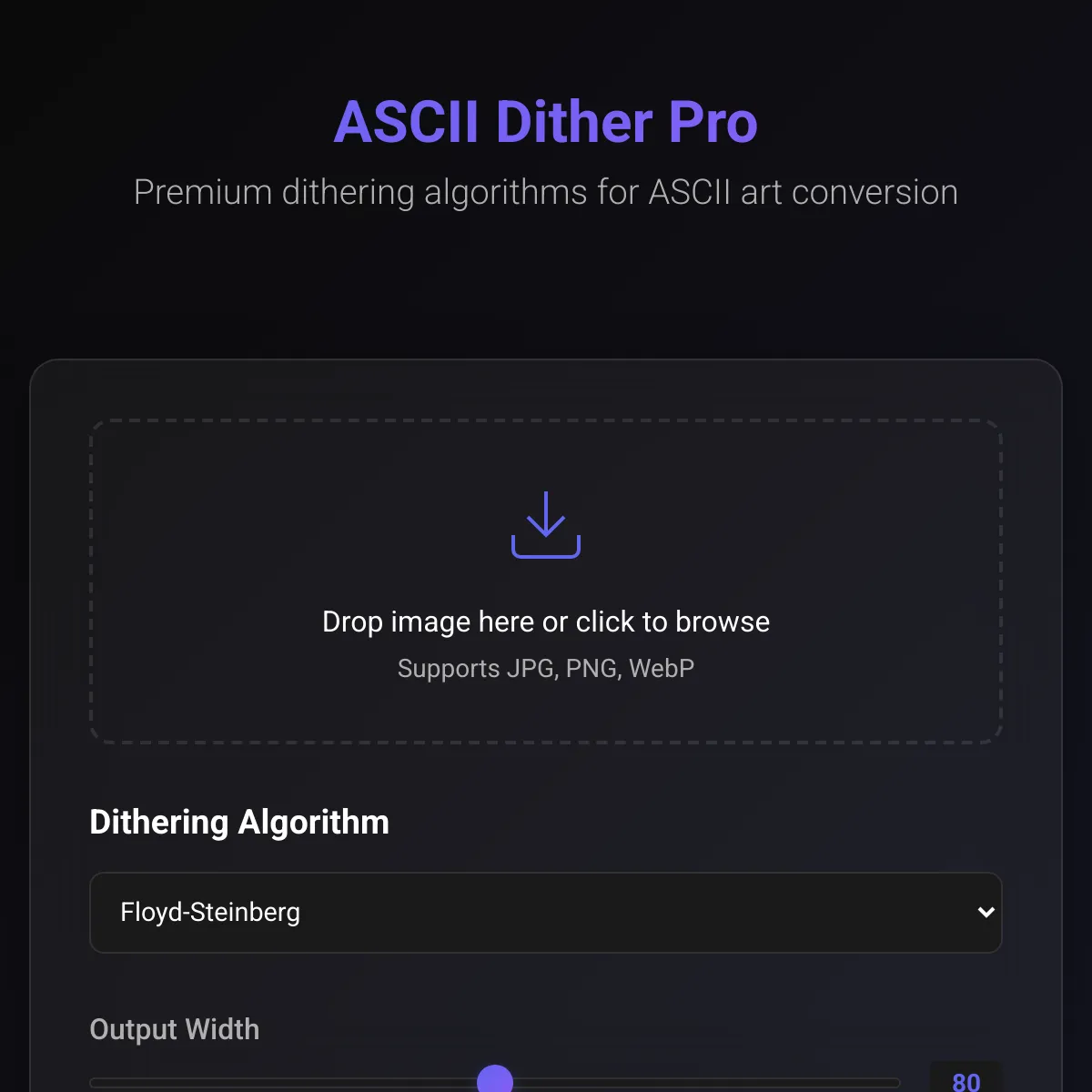Open the Dithering Algorithm dropdown
The height and width of the screenshot is (1092, 1092).
(546, 913)
